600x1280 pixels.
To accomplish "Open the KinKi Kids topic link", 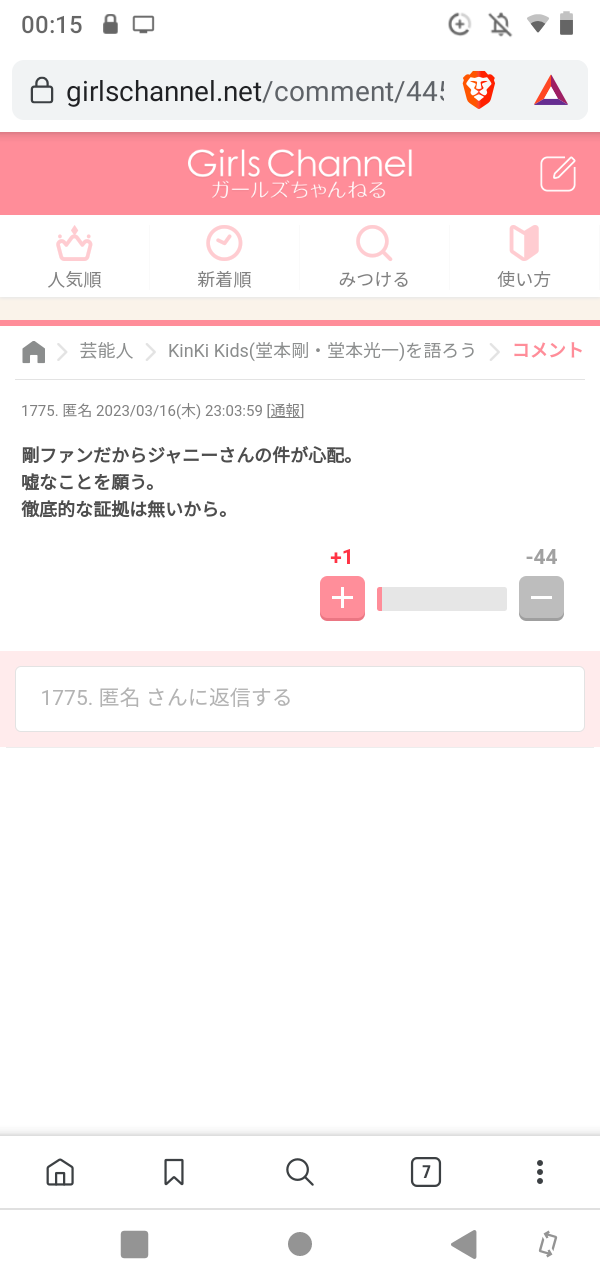I will [x=322, y=351].
